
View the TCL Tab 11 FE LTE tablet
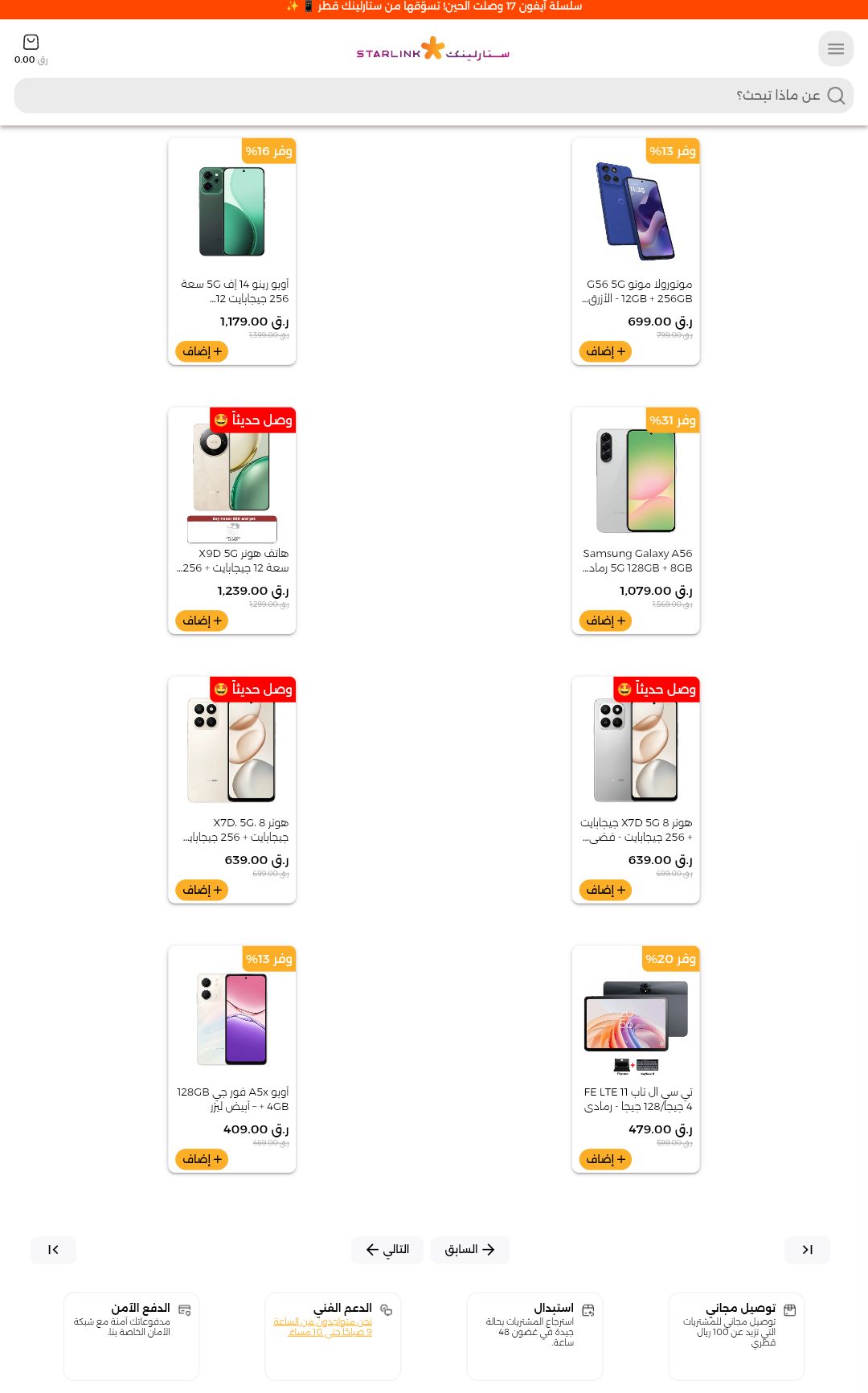636,1021
